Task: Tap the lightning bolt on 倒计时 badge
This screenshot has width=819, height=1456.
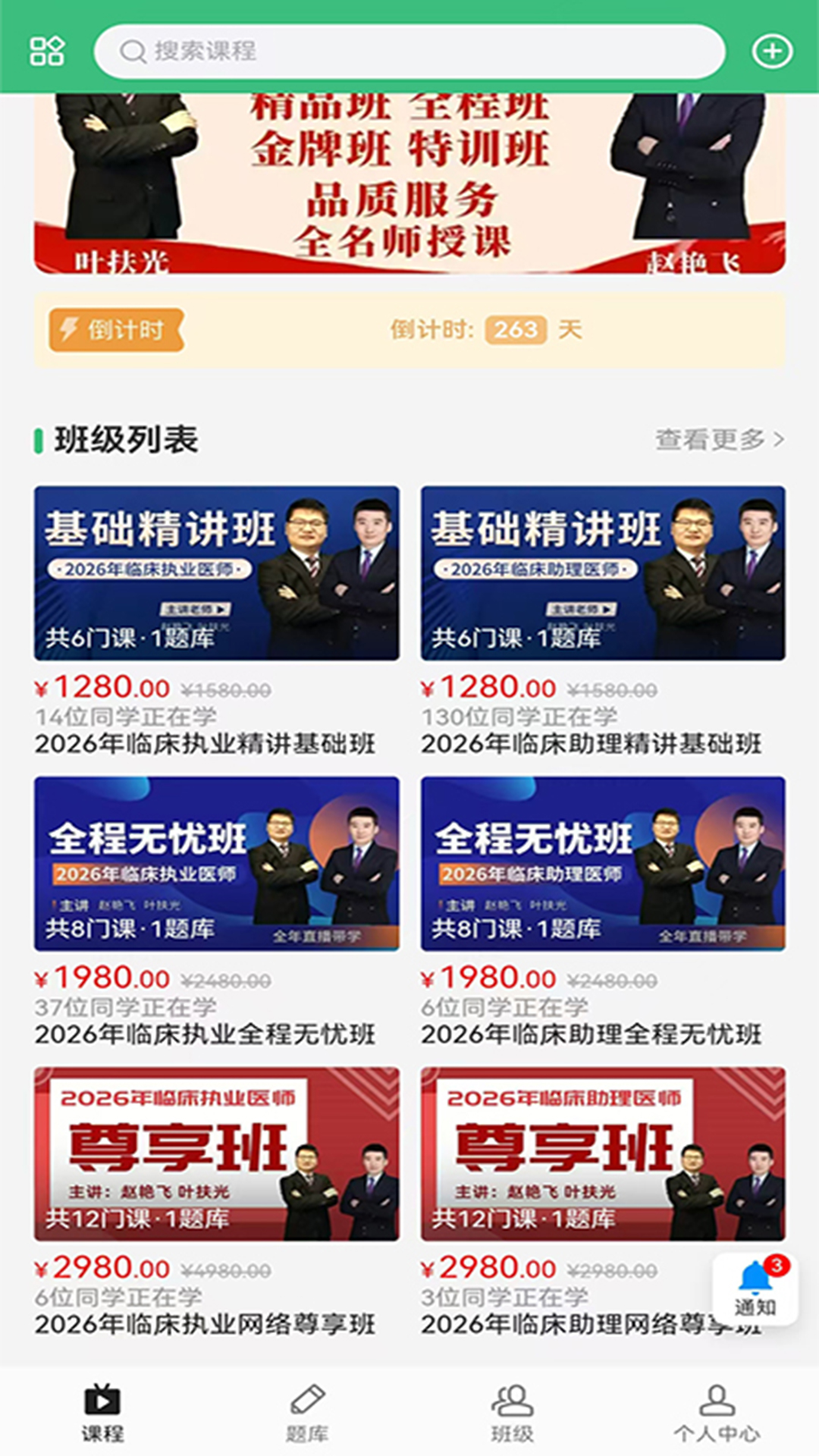Action: coord(68,329)
